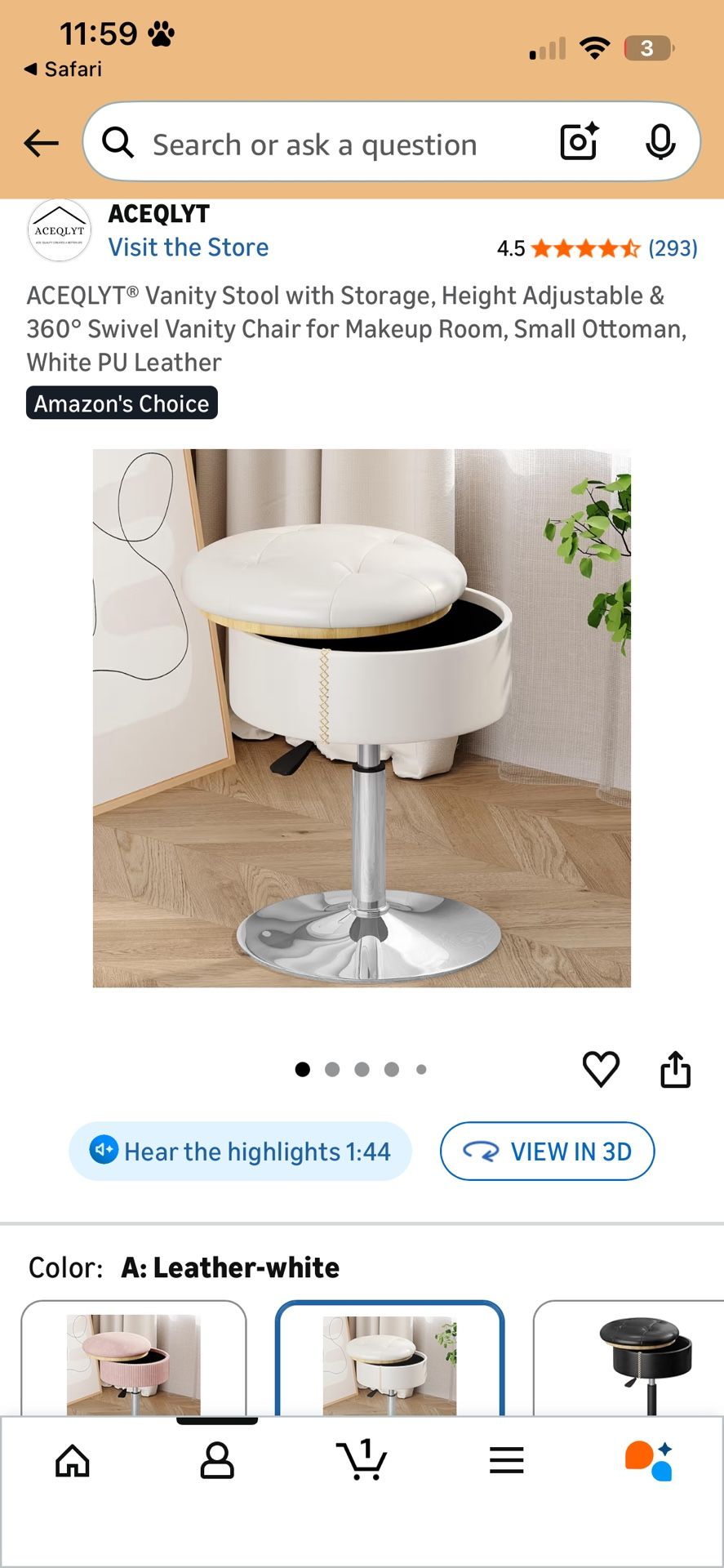Play Hear the highlights audio
The image size is (724, 1568).
point(239,1151)
